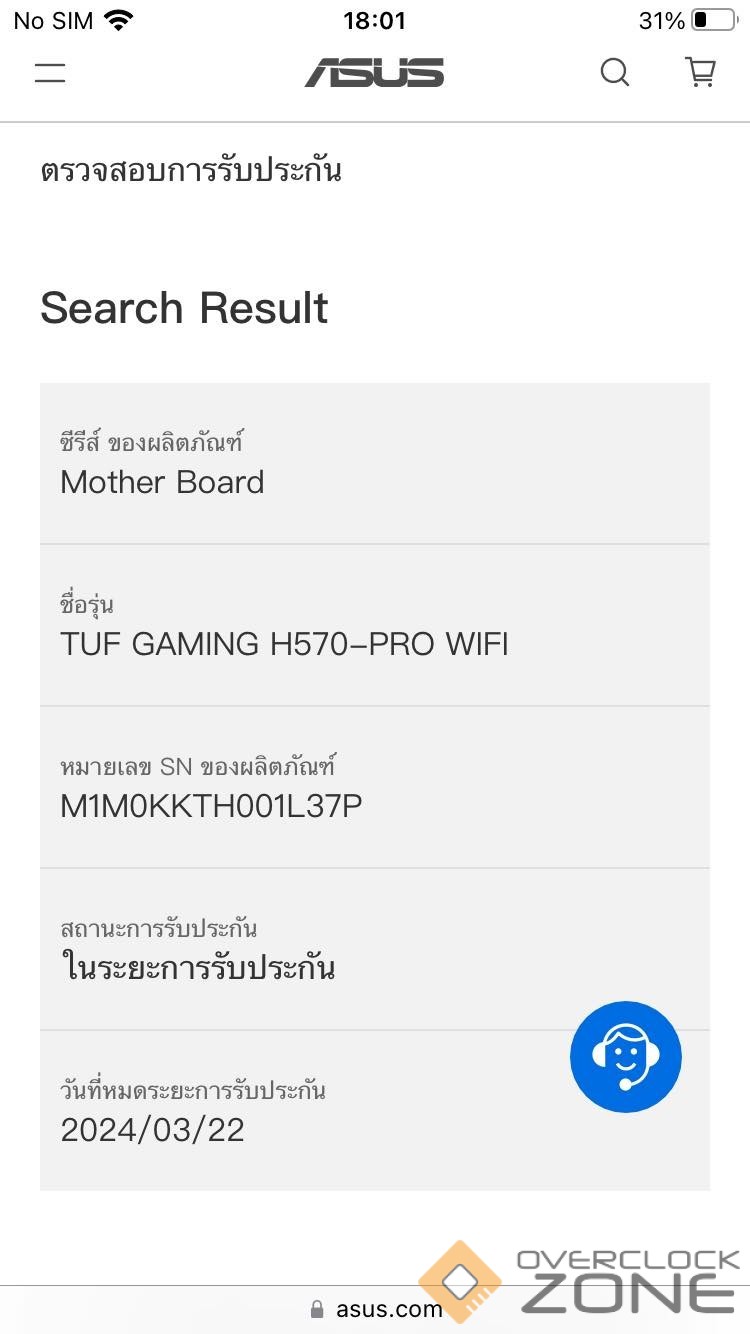Open the site search
Viewport: 750px width, 1334px height.
[614, 72]
